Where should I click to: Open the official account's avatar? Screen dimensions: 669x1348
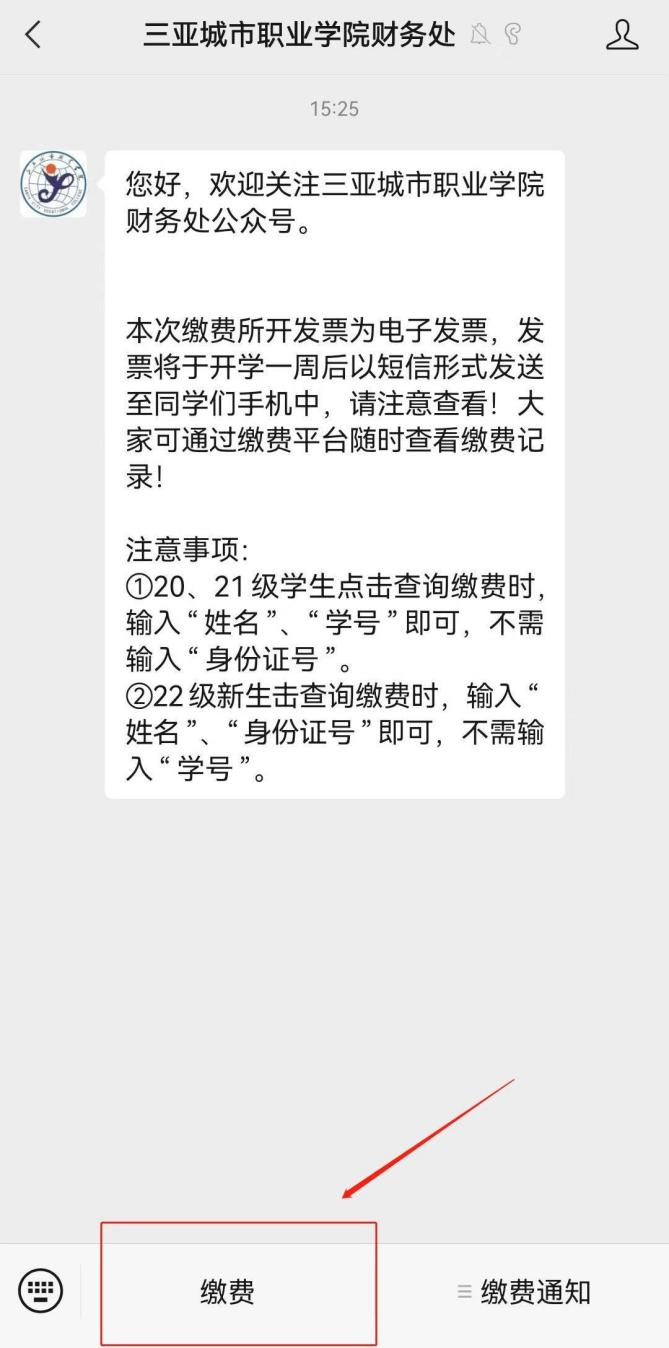[x=53, y=184]
